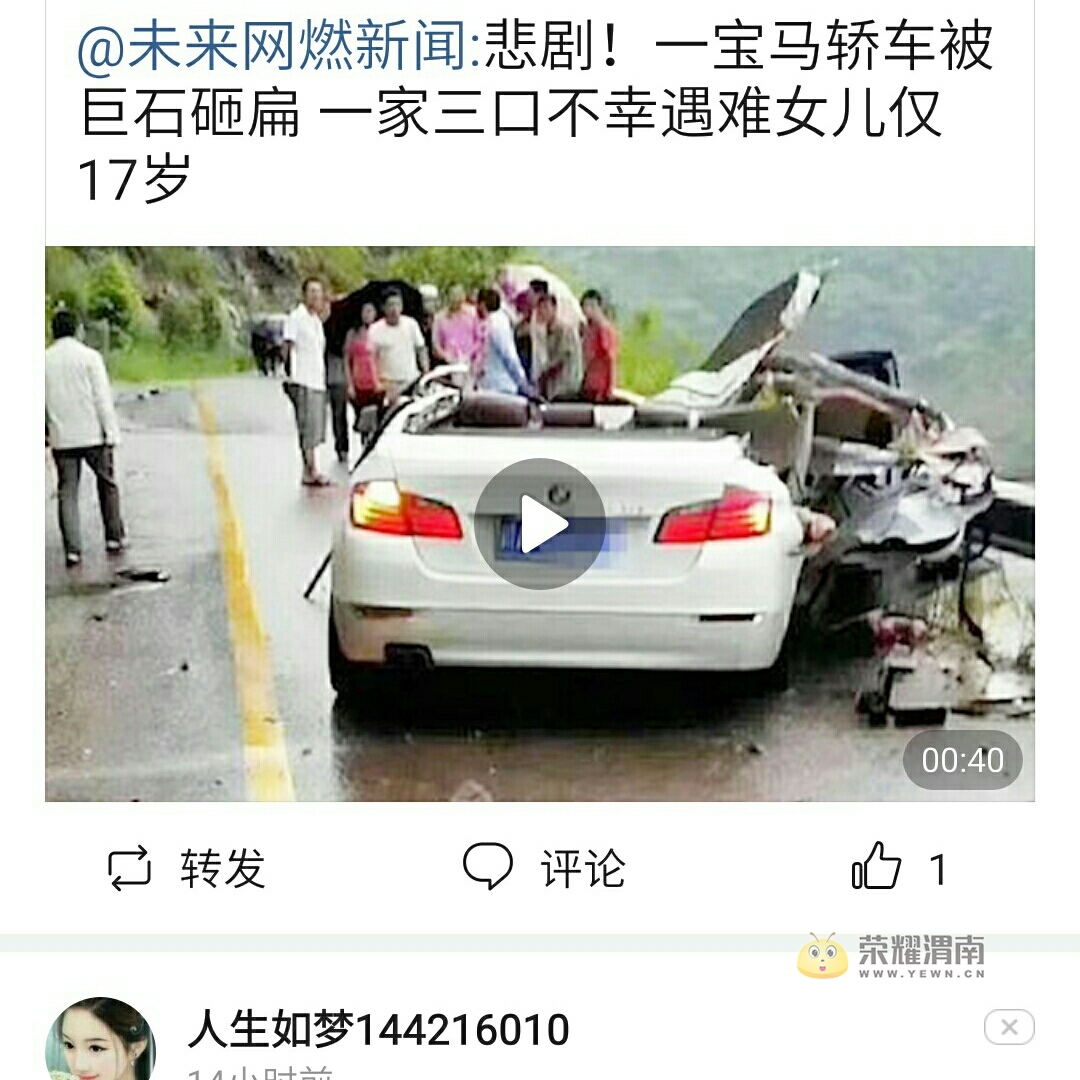Screen dimensions: 1080x1080
Task: Like the post with thumbs-up
Action: click(878, 866)
